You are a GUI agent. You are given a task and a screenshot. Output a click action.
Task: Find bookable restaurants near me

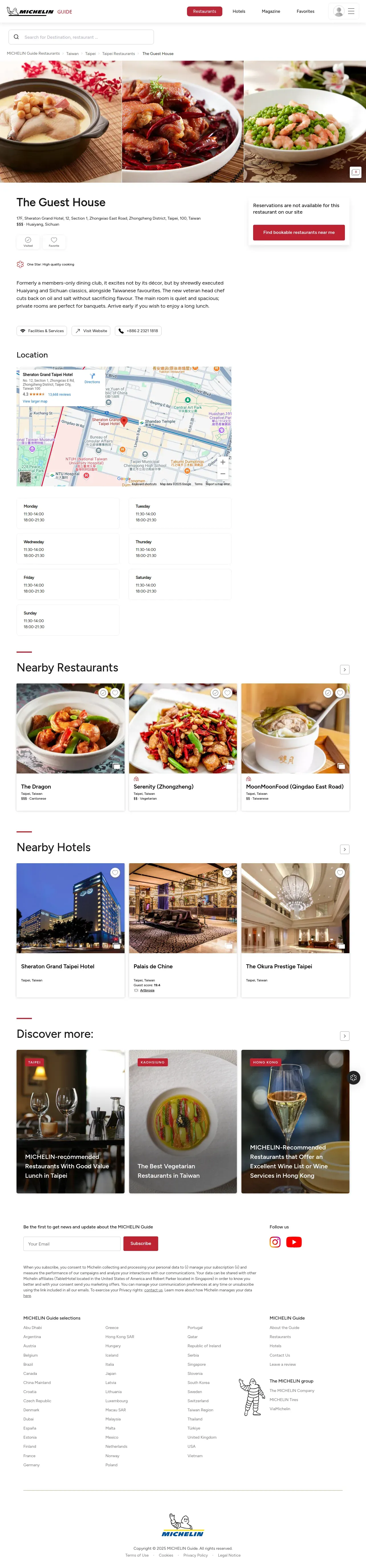tap(298, 232)
